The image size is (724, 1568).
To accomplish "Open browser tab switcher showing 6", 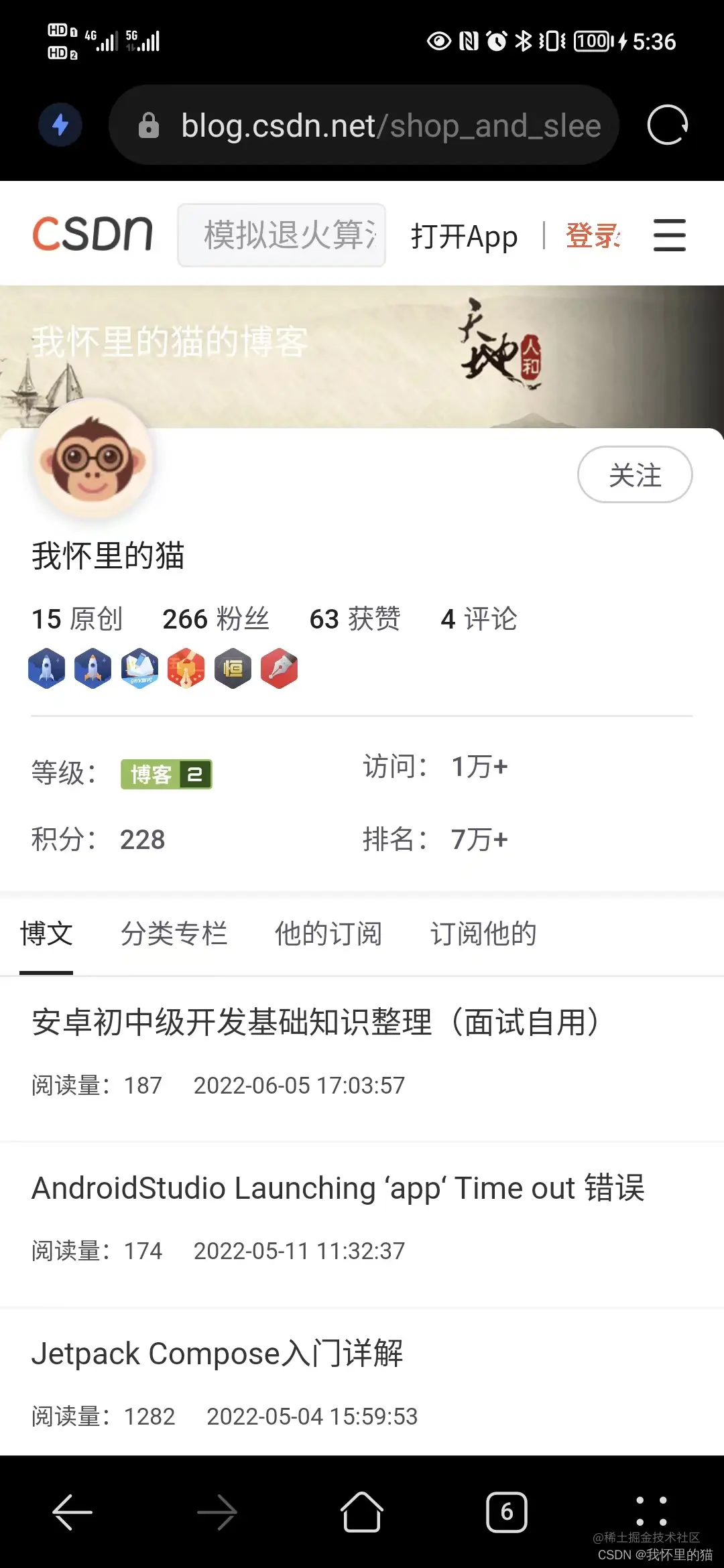I will 507,1512.
